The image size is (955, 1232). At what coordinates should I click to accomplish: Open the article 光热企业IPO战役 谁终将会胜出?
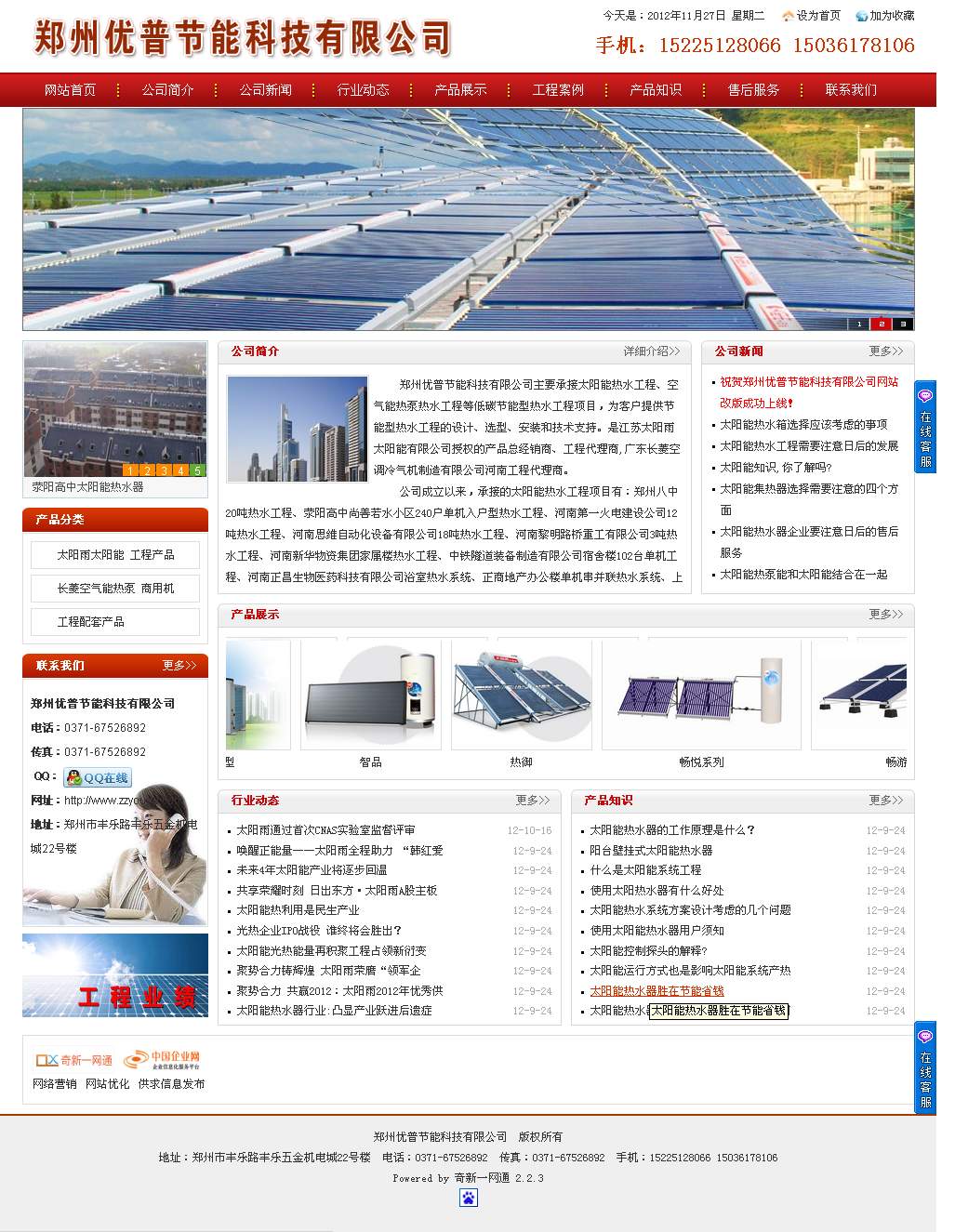coord(318,931)
